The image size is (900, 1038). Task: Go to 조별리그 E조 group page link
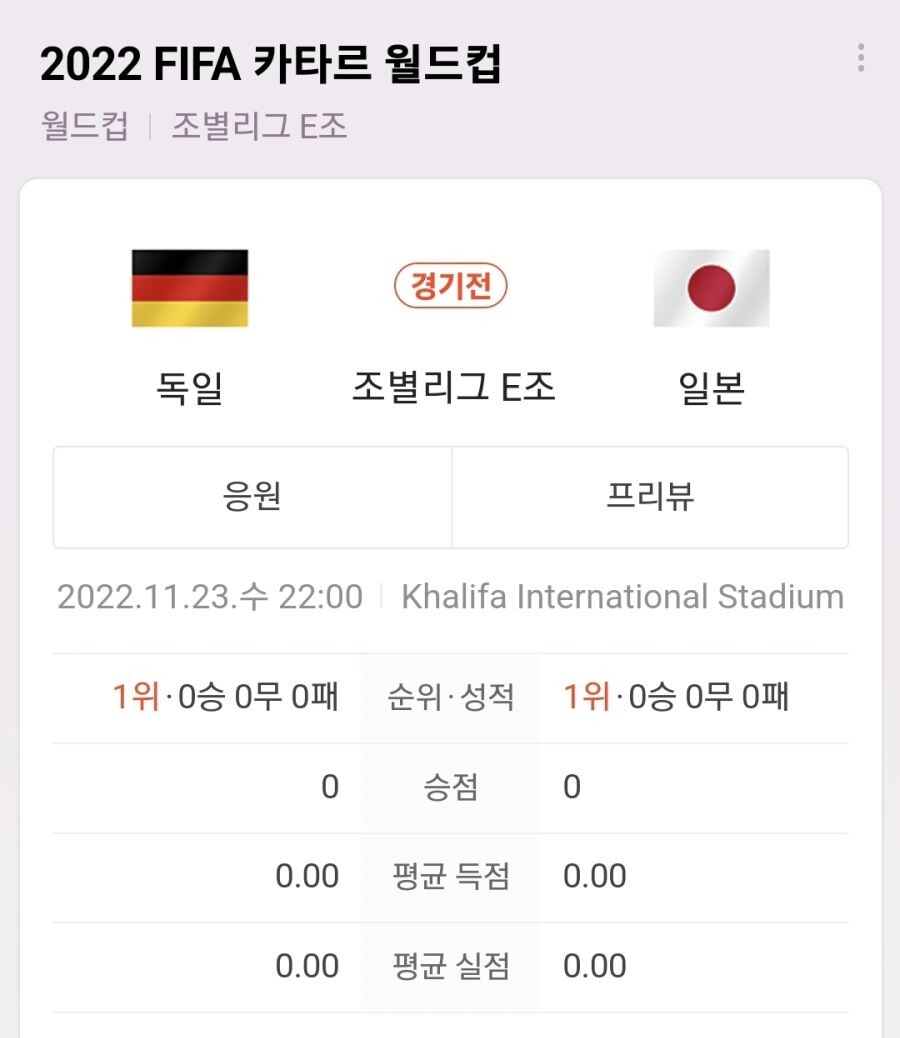pyautogui.click(x=259, y=127)
